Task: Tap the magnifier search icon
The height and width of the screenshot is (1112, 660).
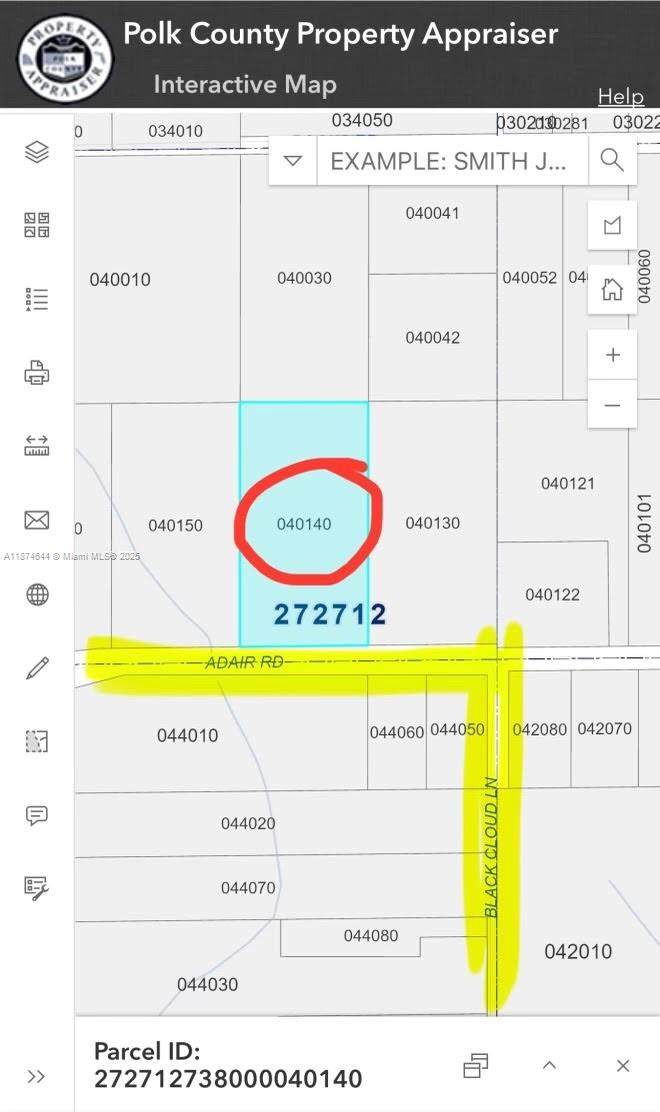Action: 612,160
